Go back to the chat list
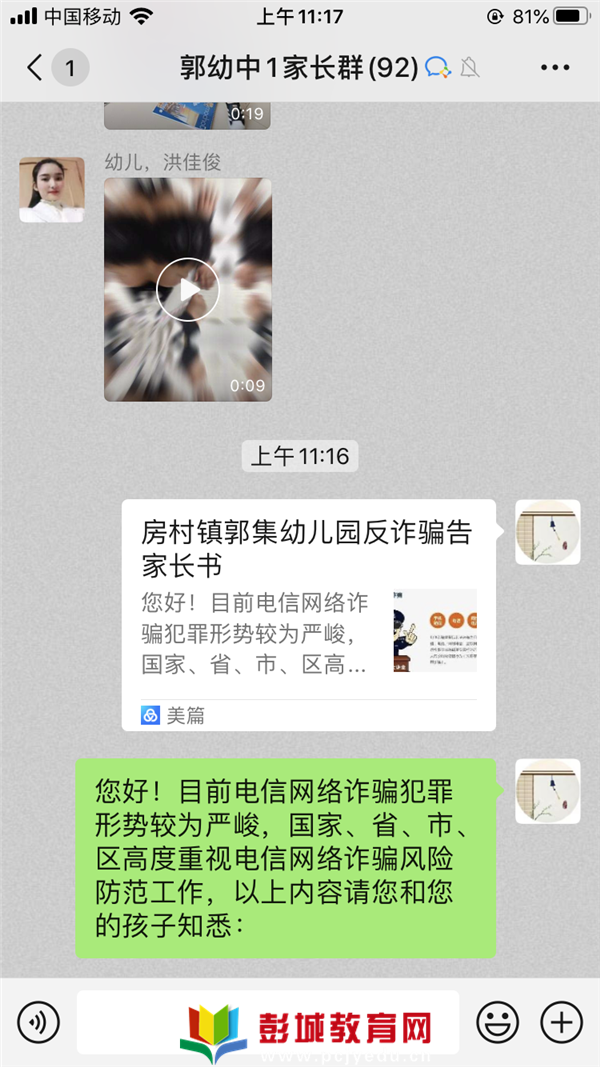 coord(36,68)
